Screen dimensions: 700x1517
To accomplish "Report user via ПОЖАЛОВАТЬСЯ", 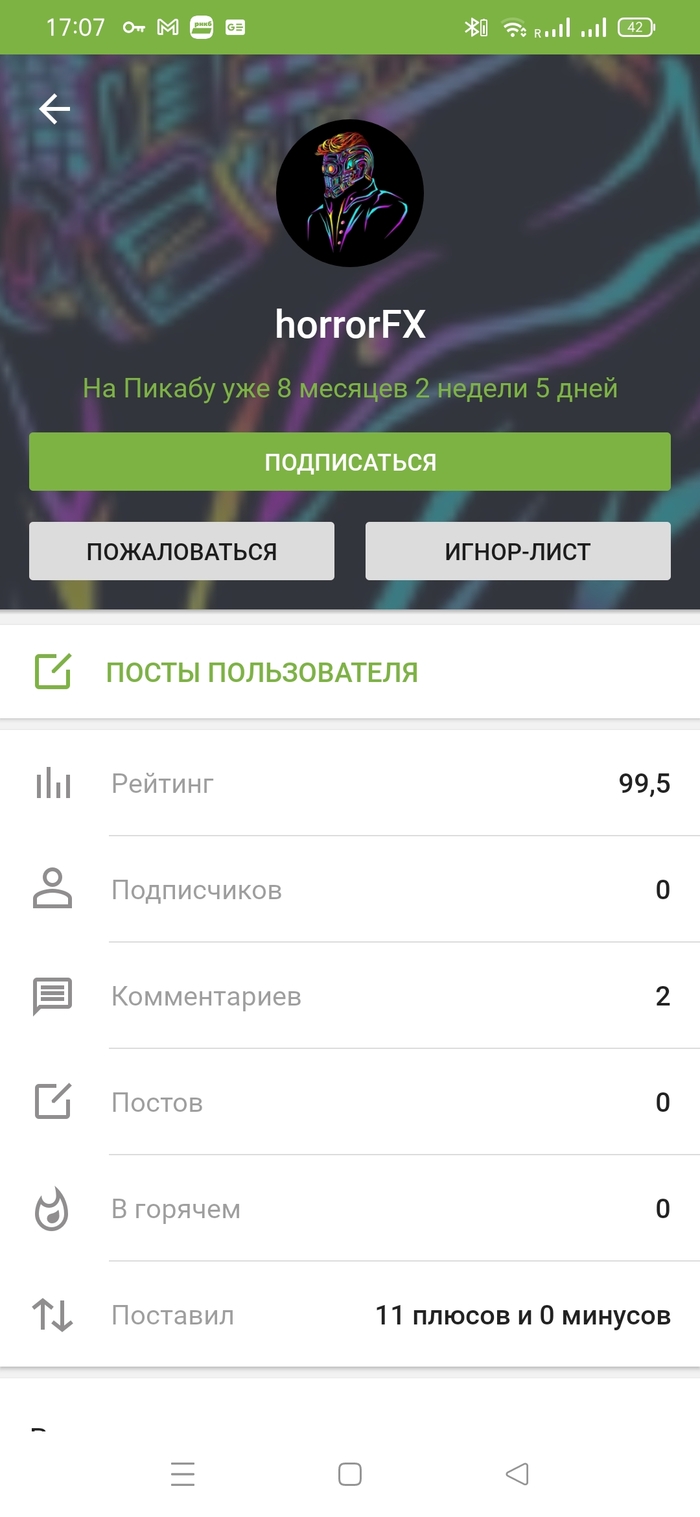I will pos(181,551).
